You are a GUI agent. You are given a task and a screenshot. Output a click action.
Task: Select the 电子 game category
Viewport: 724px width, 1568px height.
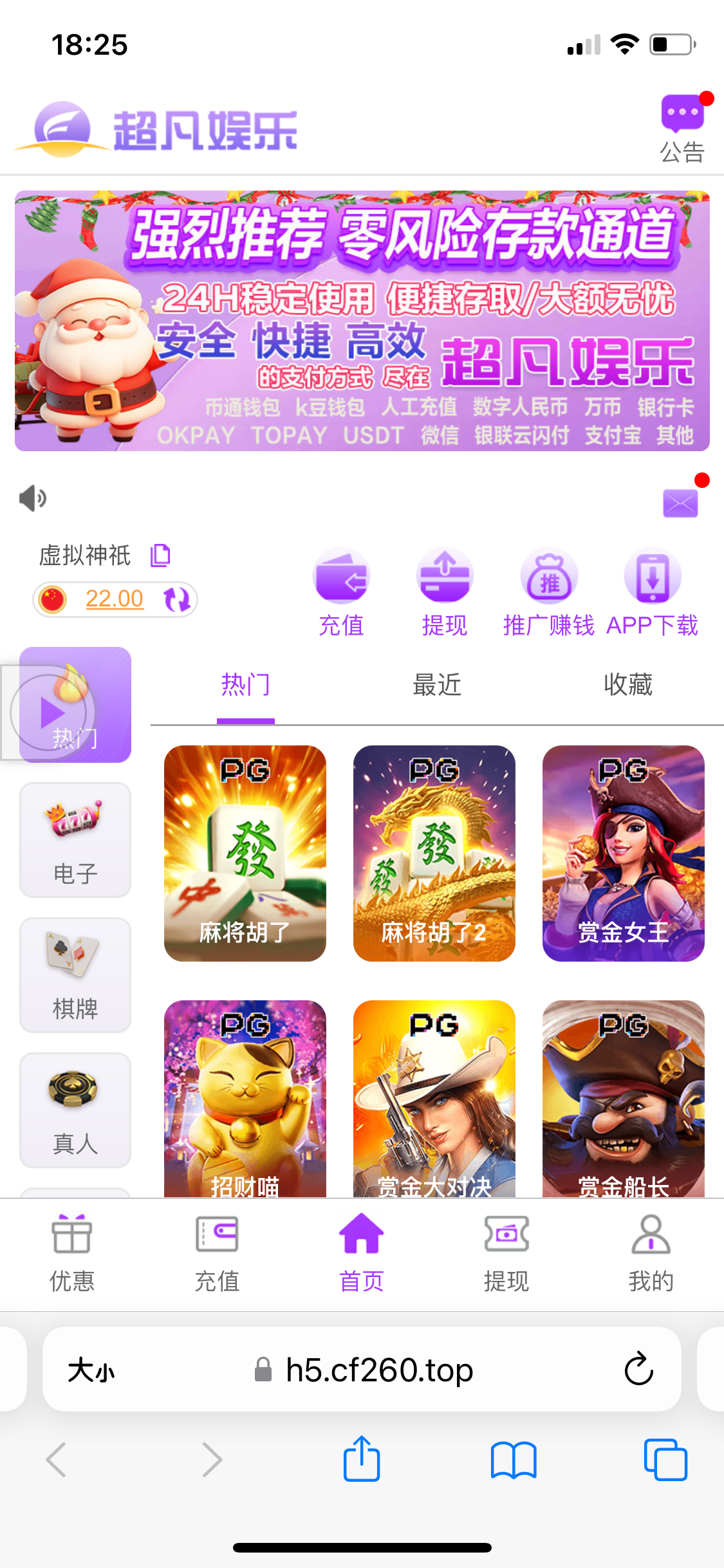(x=75, y=840)
